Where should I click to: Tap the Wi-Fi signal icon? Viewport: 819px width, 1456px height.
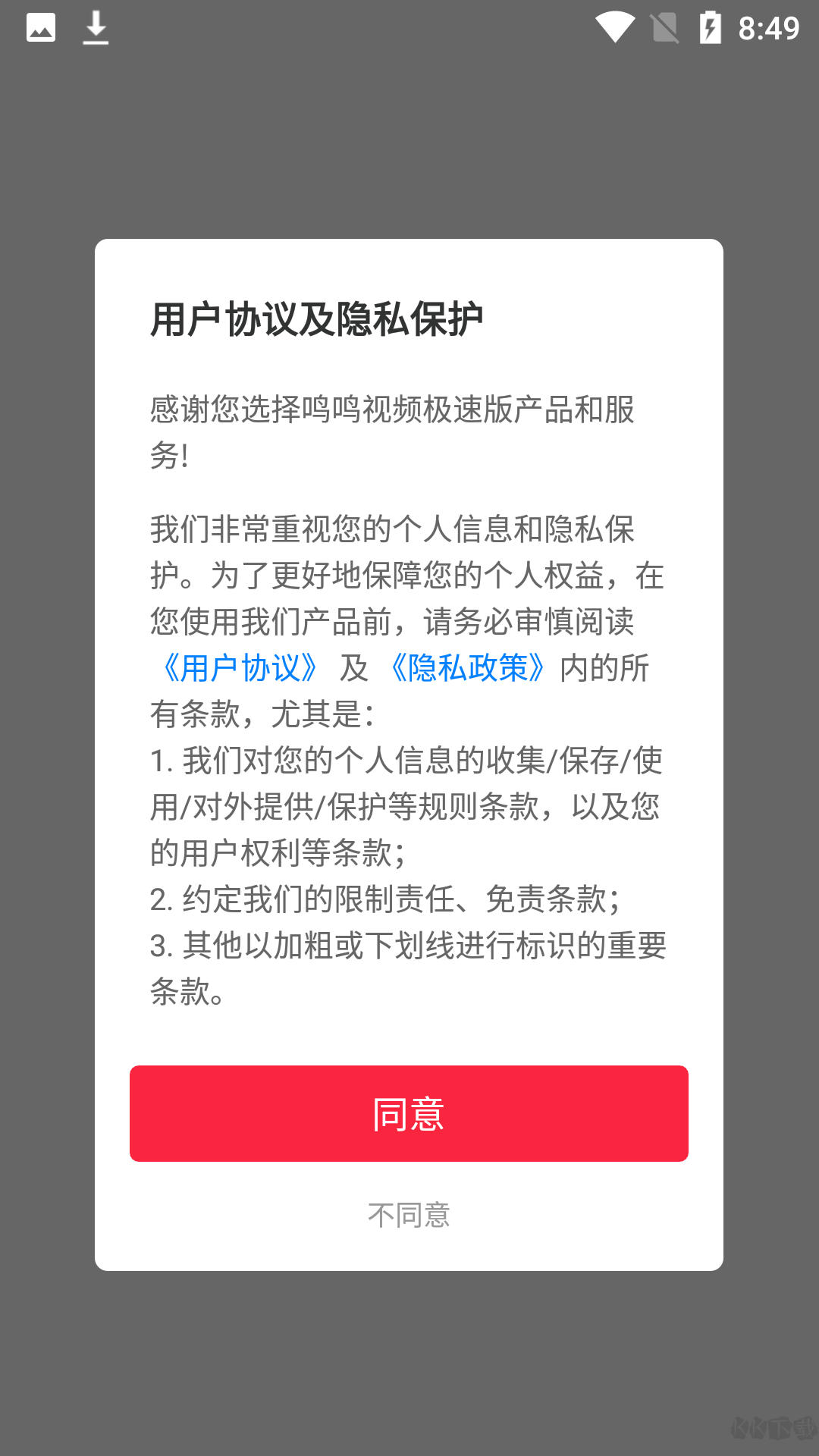(616, 28)
